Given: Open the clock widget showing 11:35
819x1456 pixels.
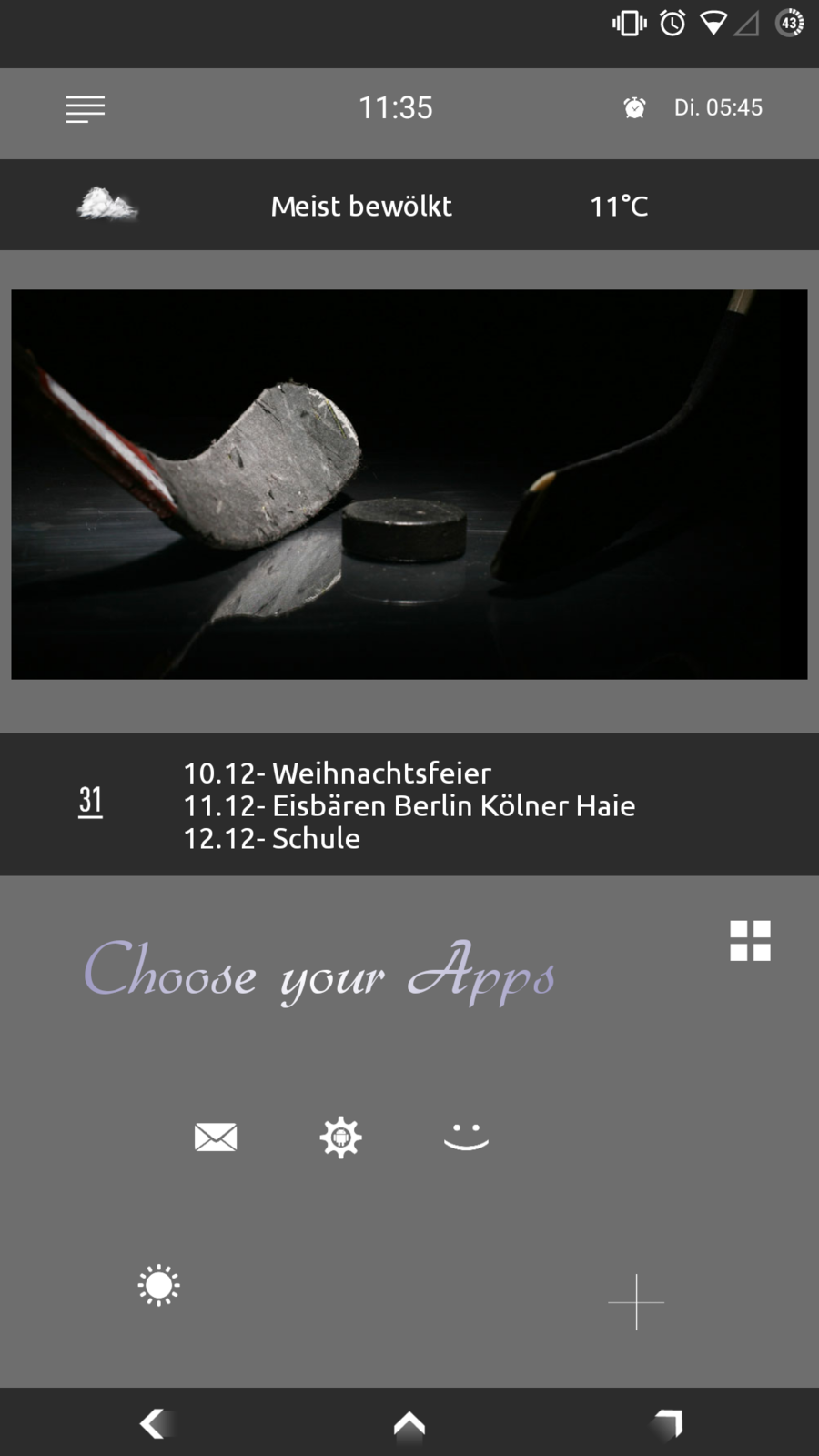Looking at the screenshot, I should (395, 108).
